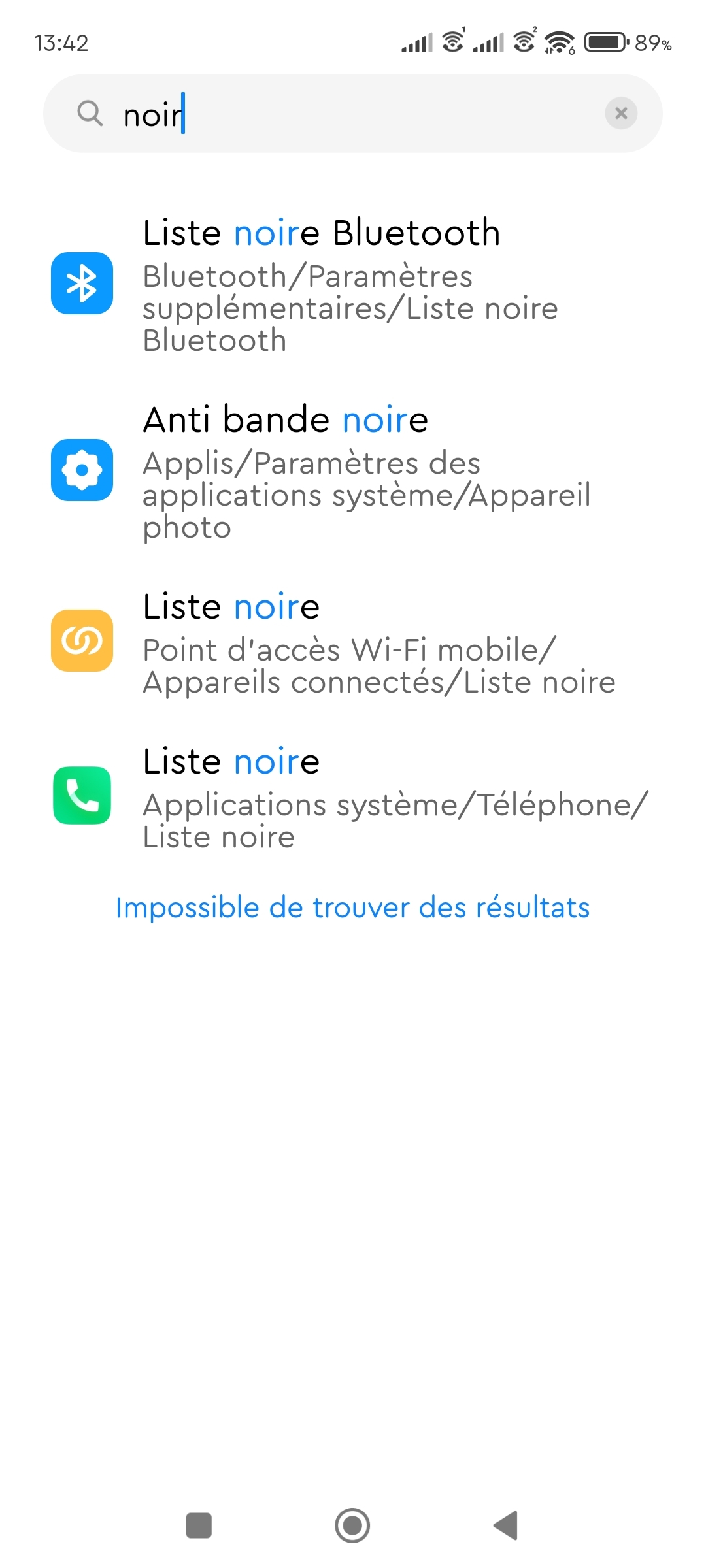This screenshot has height=1568, width=706.
Task: Open the Liste noire Bluetooth result
Action: pos(353,284)
